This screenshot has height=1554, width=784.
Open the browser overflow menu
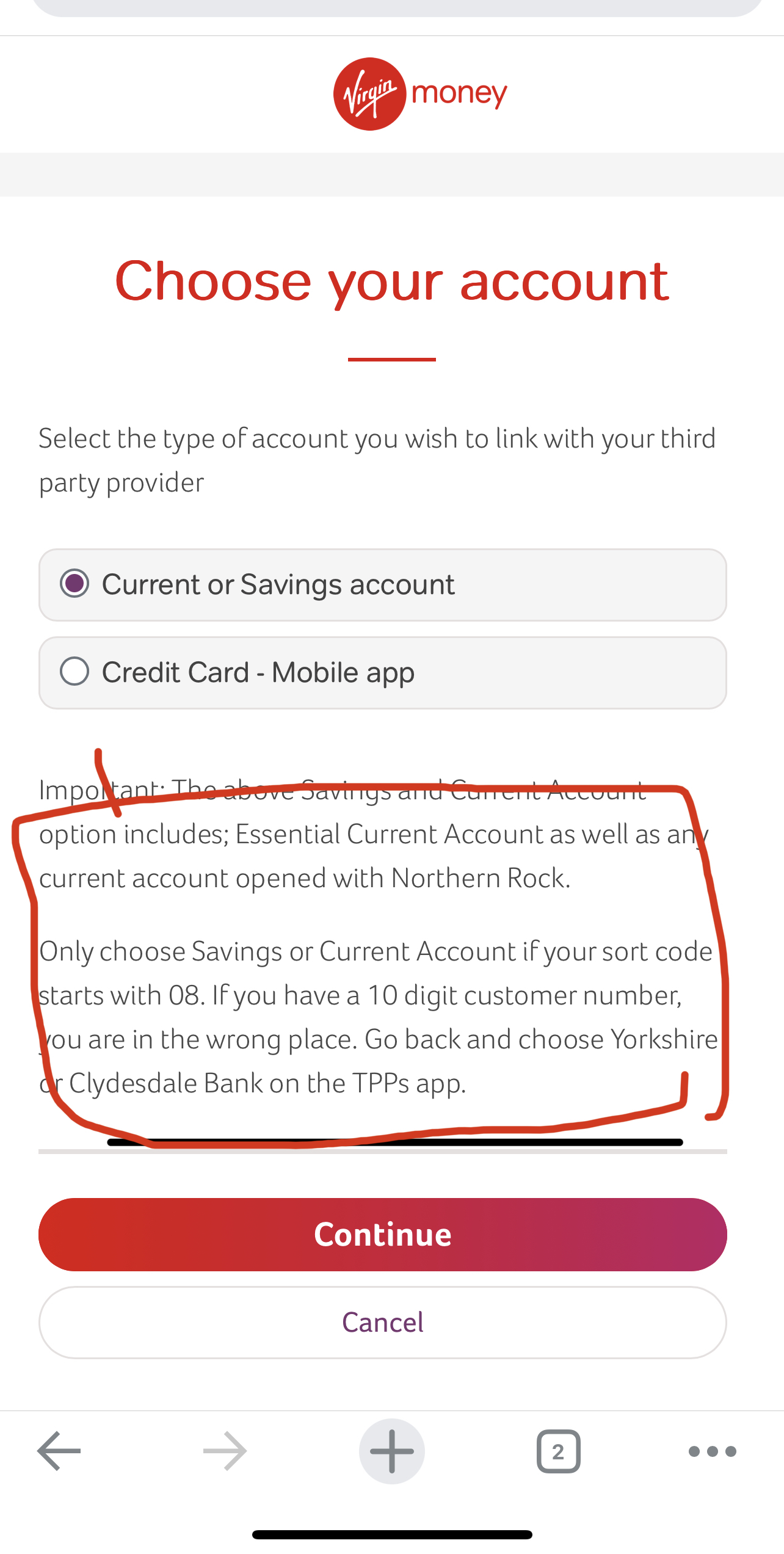point(713,1451)
